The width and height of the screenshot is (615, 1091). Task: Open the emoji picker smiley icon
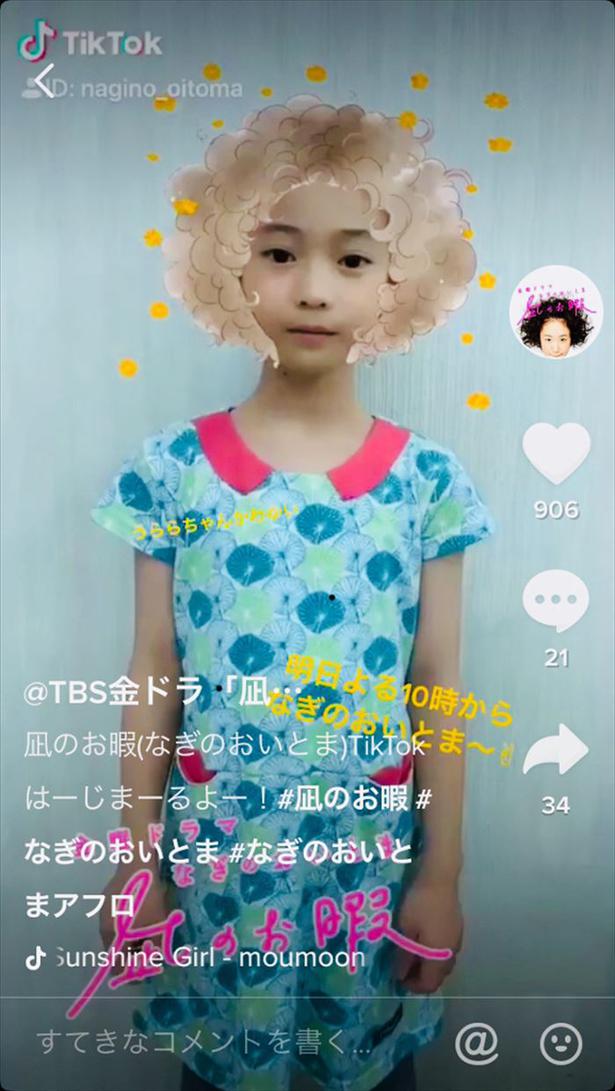561,1043
